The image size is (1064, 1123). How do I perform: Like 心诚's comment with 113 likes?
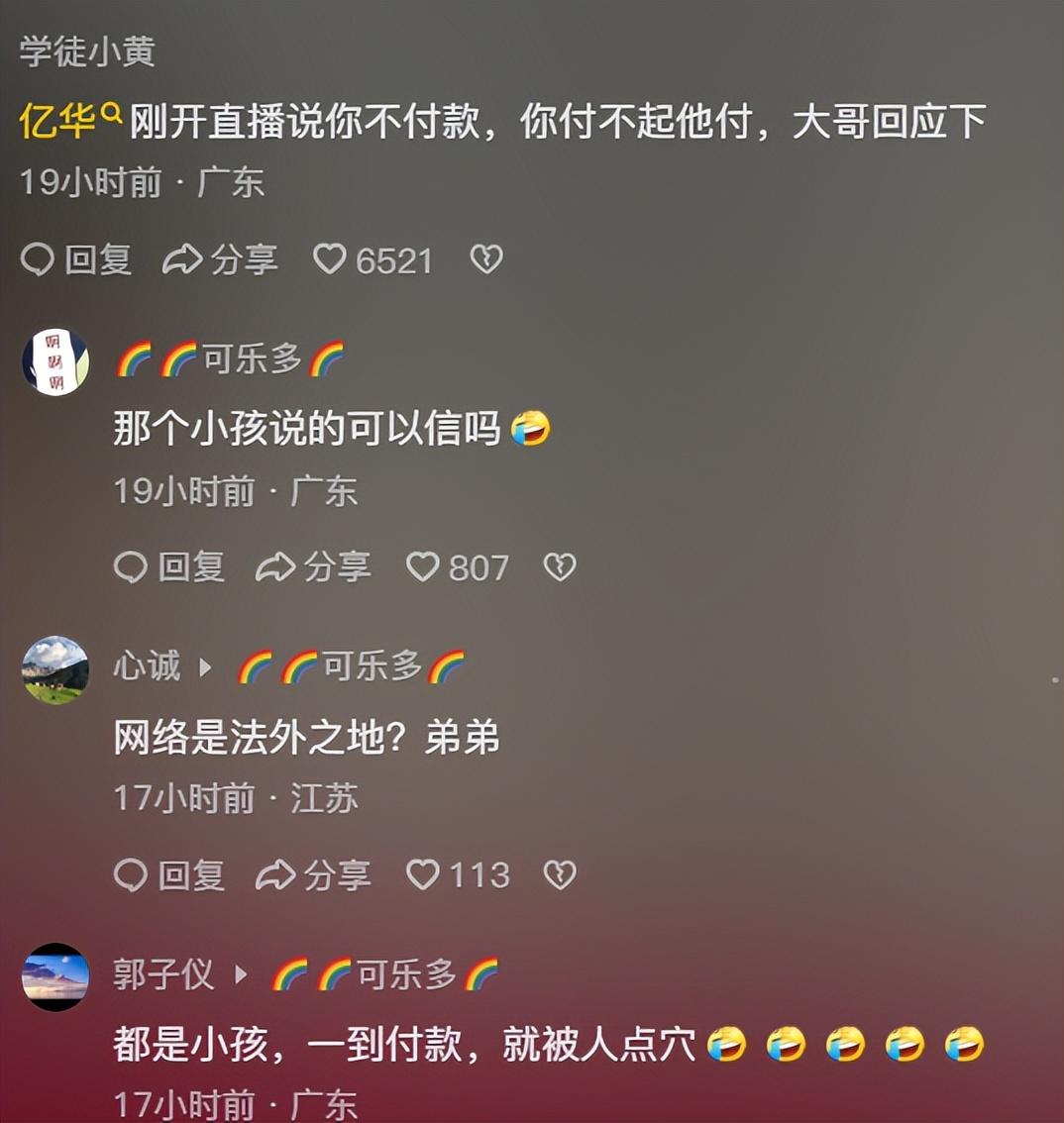457,875
